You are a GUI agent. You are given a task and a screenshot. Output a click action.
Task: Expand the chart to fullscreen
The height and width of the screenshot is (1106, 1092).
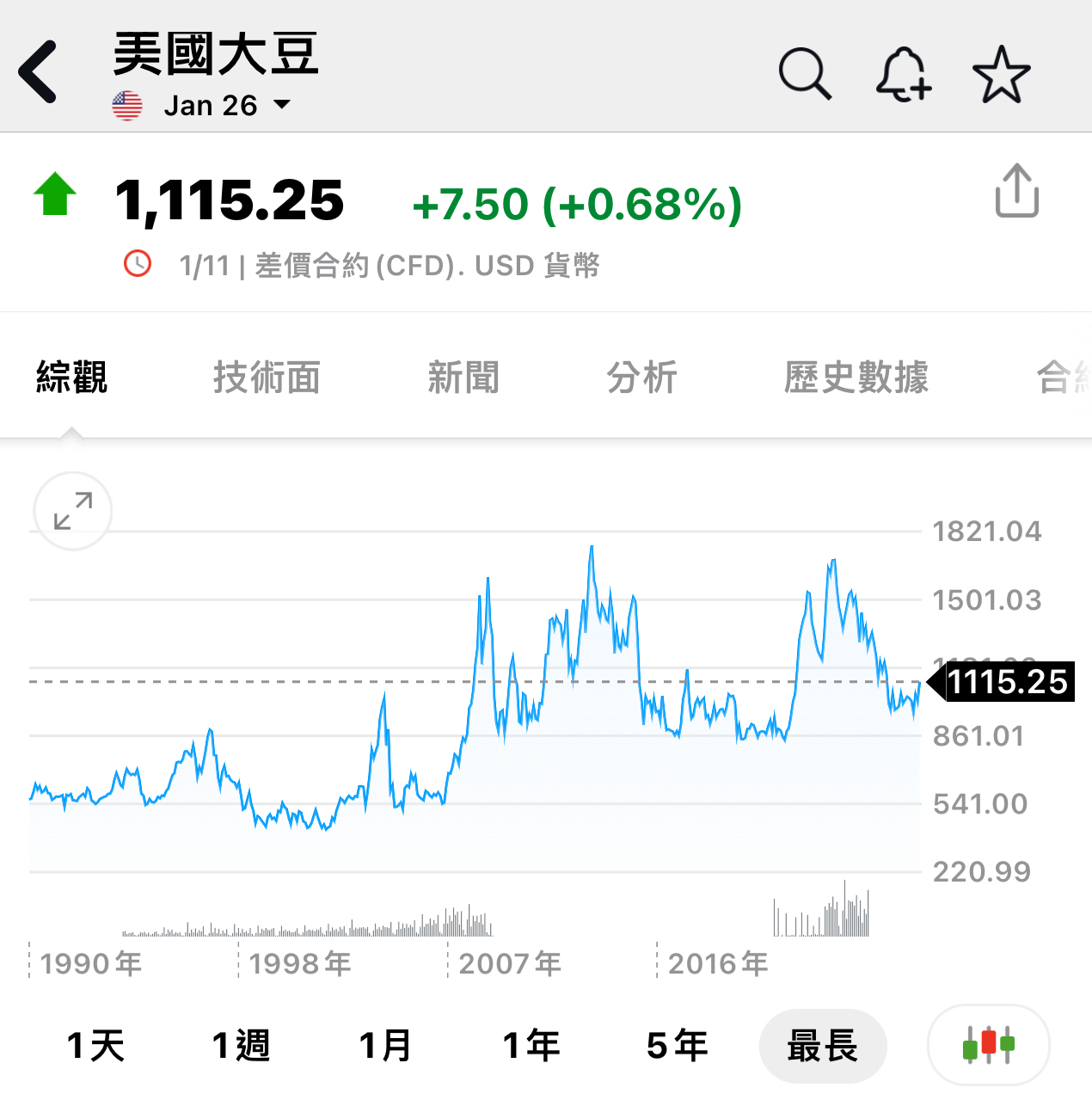coord(73,511)
